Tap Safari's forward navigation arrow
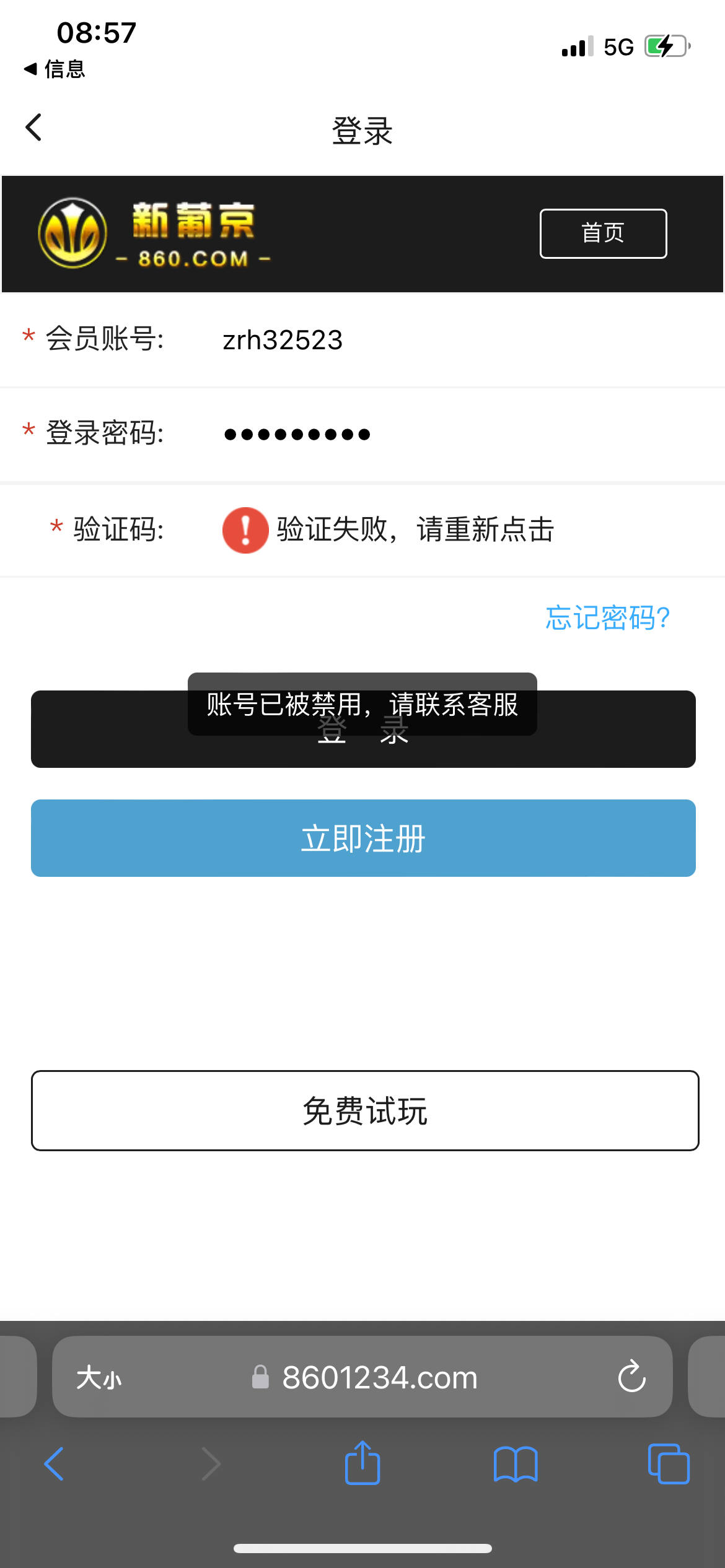Viewport: 725px width, 1568px height. pos(210,1465)
